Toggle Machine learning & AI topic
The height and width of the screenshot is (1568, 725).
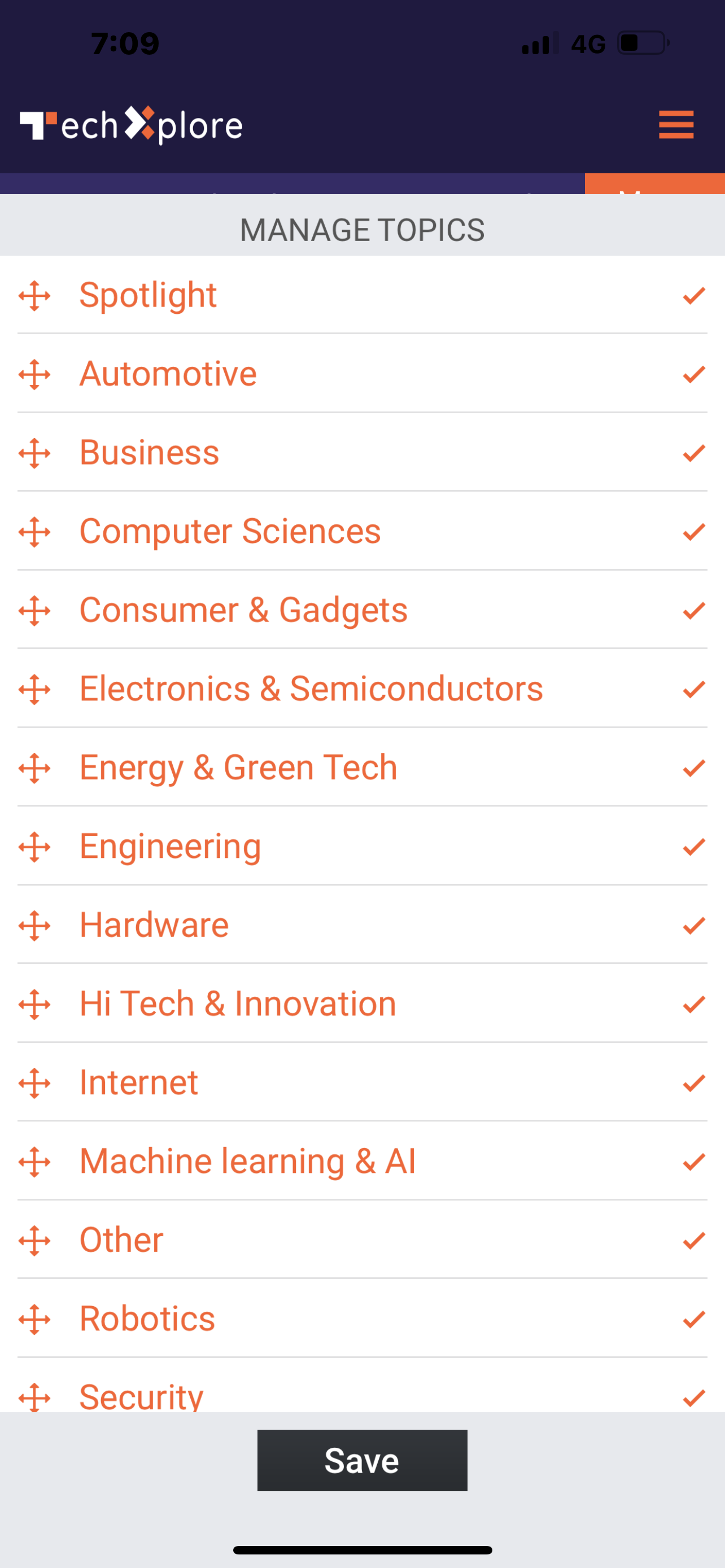[694, 1162]
